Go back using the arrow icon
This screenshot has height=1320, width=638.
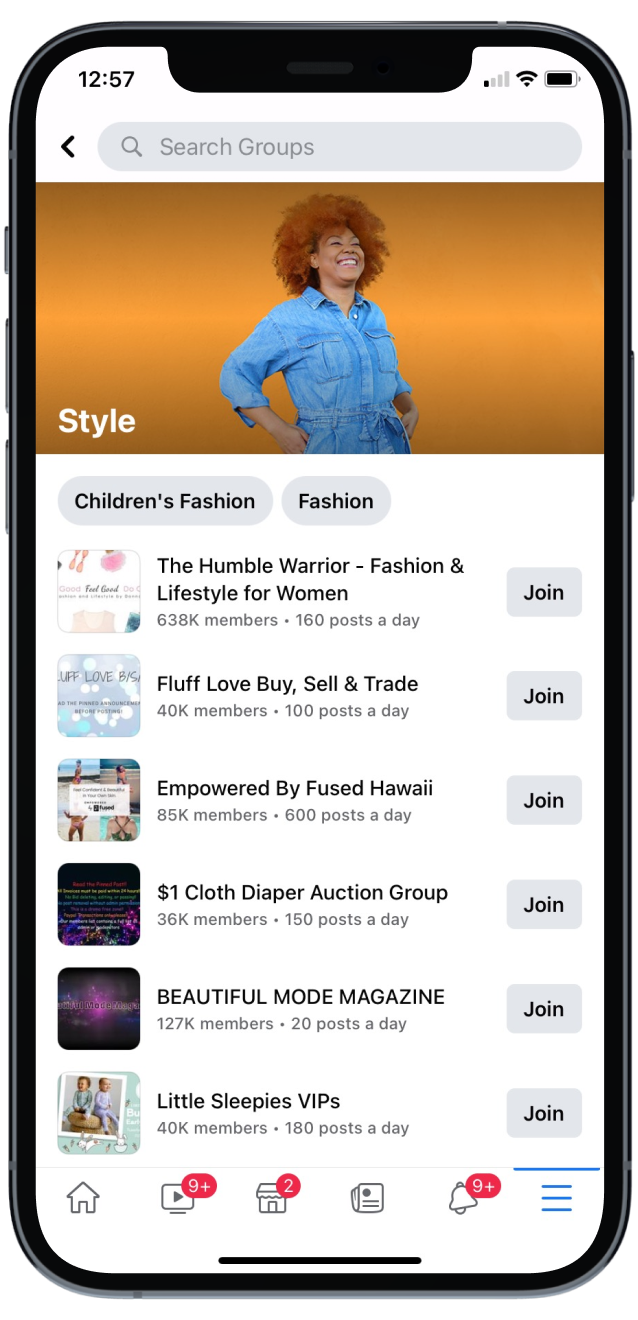click(68, 147)
